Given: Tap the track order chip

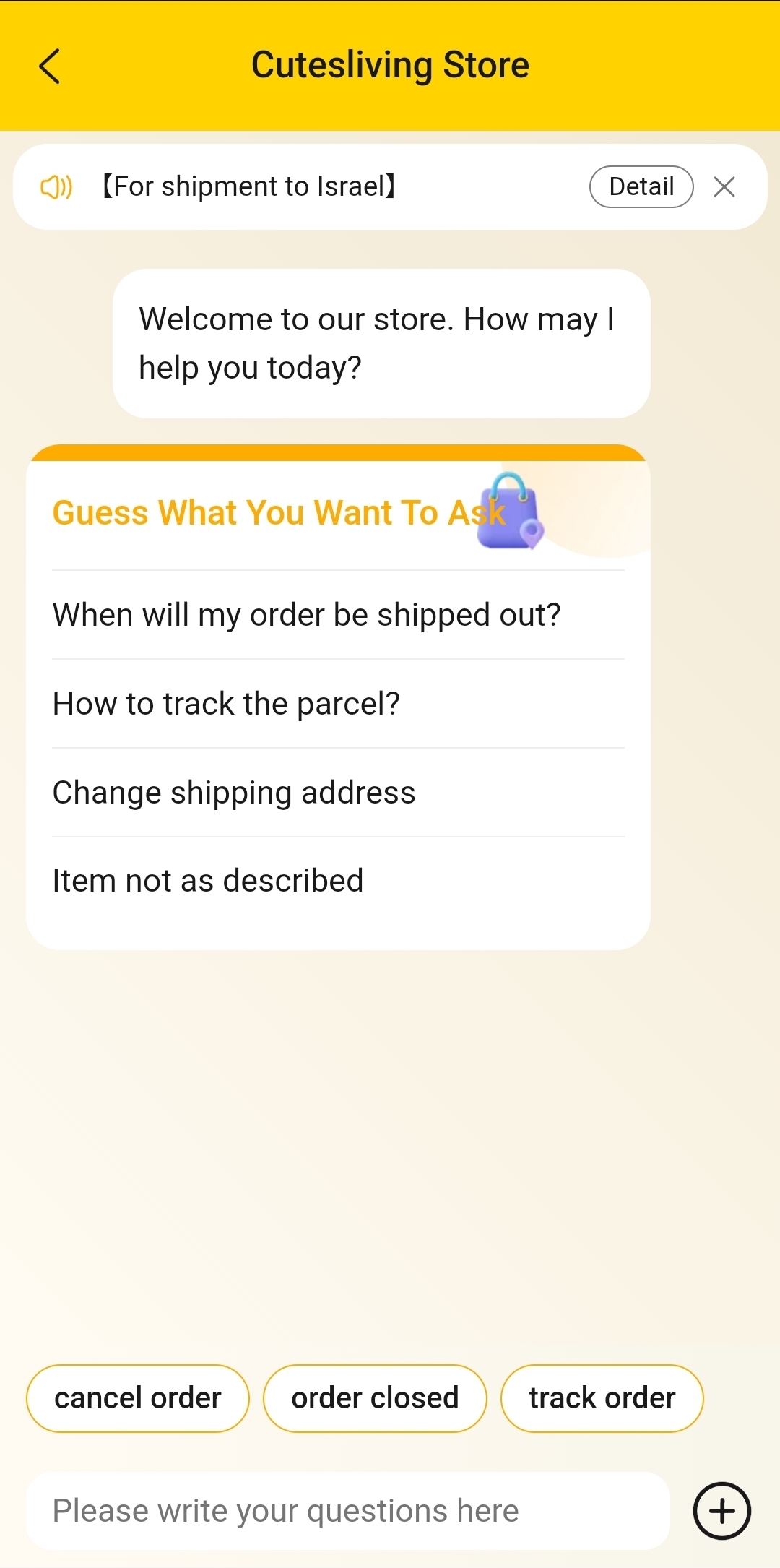Looking at the screenshot, I should (x=602, y=1398).
